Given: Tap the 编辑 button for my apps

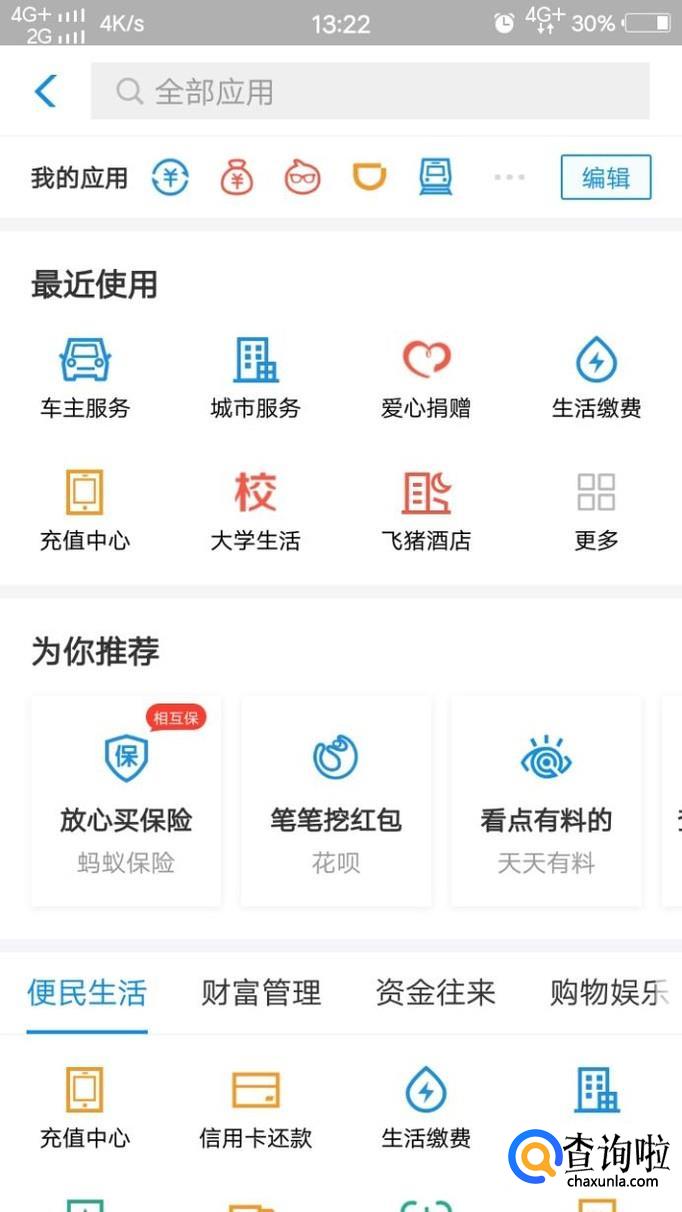Looking at the screenshot, I should 605,178.
